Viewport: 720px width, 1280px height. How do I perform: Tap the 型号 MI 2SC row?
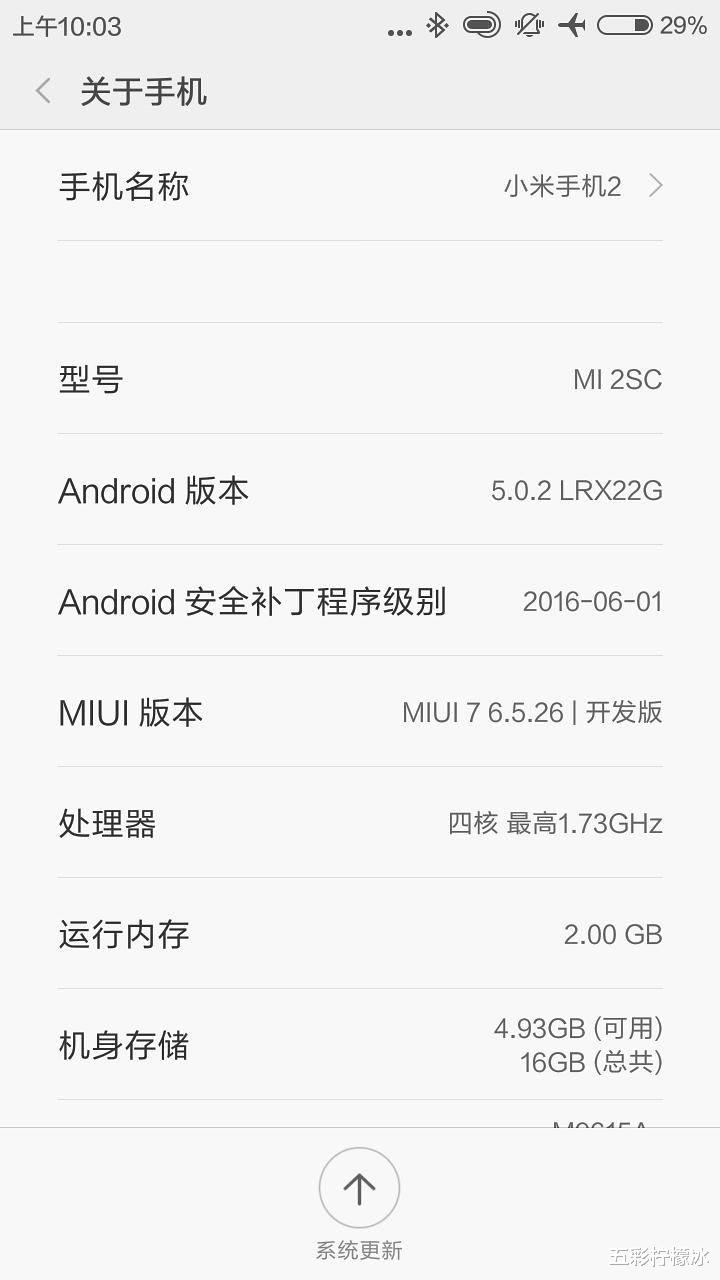click(360, 379)
